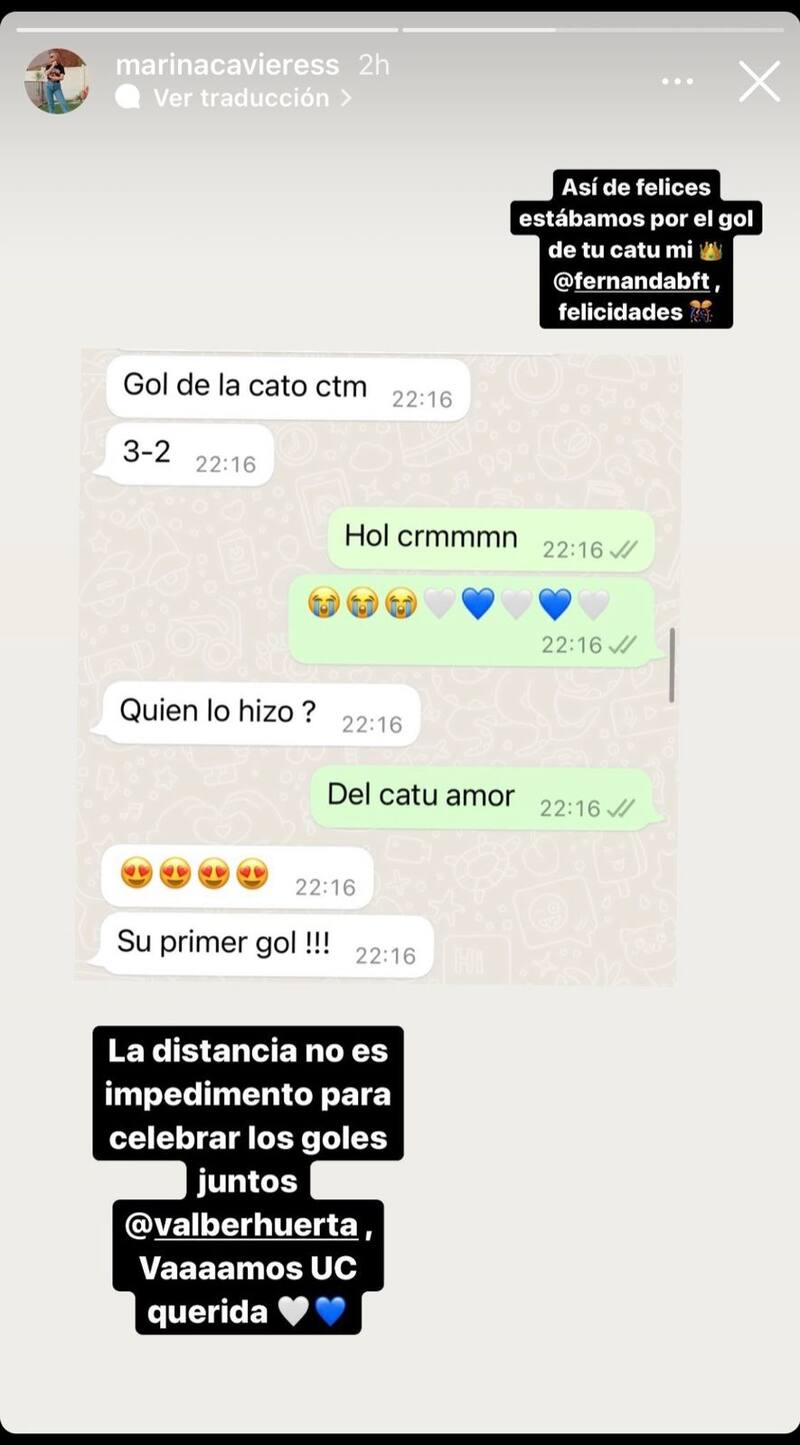Open marinacavieress profile picture
800x1445 pixels.
coord(56,81)
